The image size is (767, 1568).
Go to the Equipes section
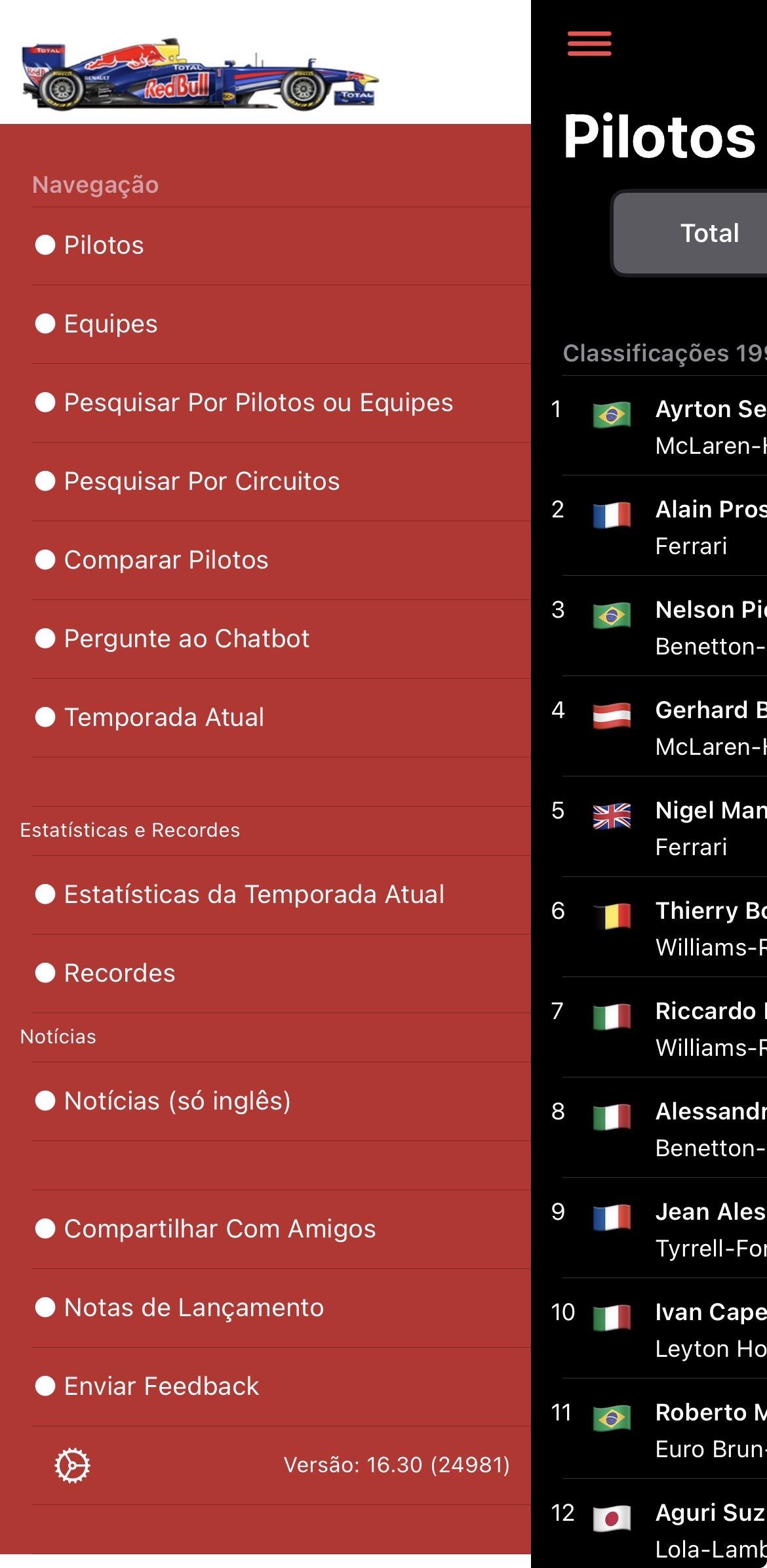pyautogui.click(x=110, y=324)
